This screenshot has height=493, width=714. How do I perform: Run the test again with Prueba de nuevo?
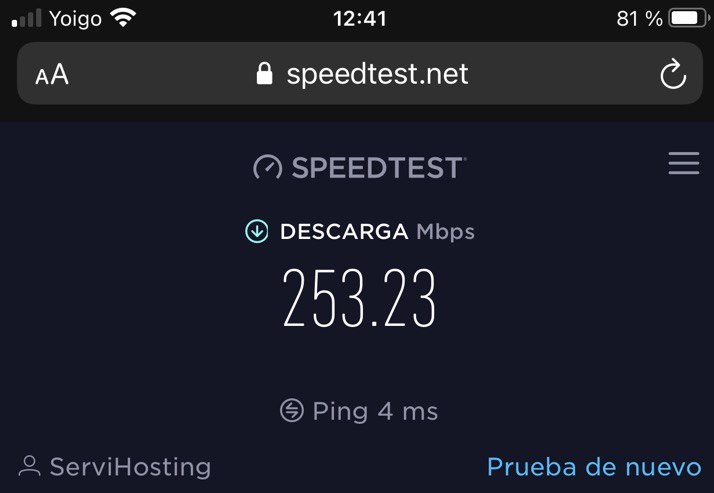[593, 466]
